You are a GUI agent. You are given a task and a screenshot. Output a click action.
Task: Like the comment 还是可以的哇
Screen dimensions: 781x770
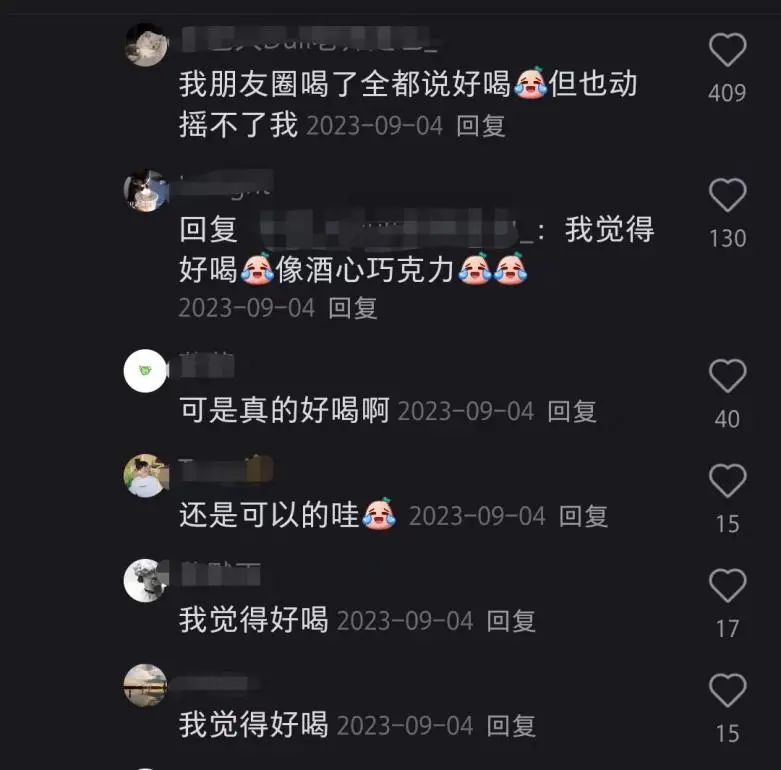click(727, 481)
